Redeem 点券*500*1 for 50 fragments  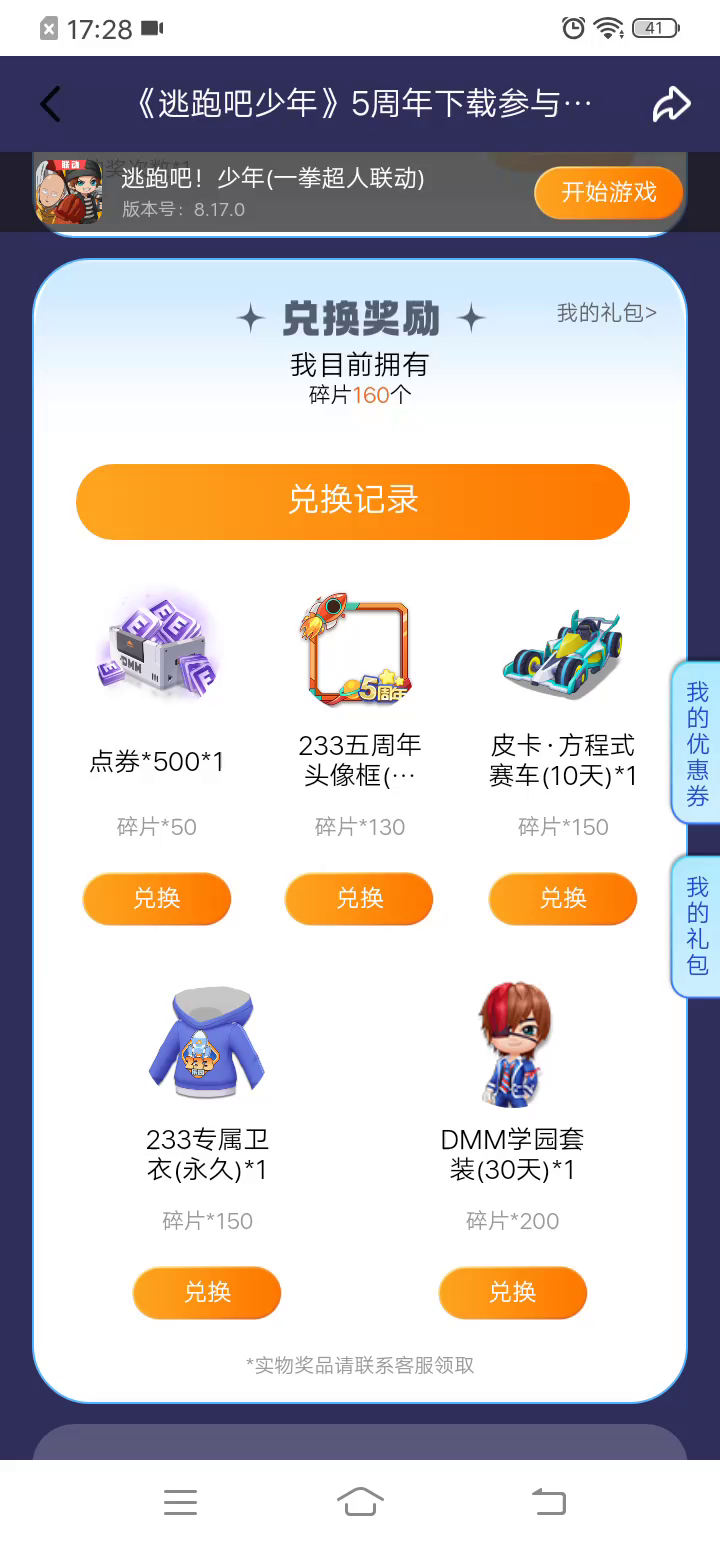click(157, 898)
